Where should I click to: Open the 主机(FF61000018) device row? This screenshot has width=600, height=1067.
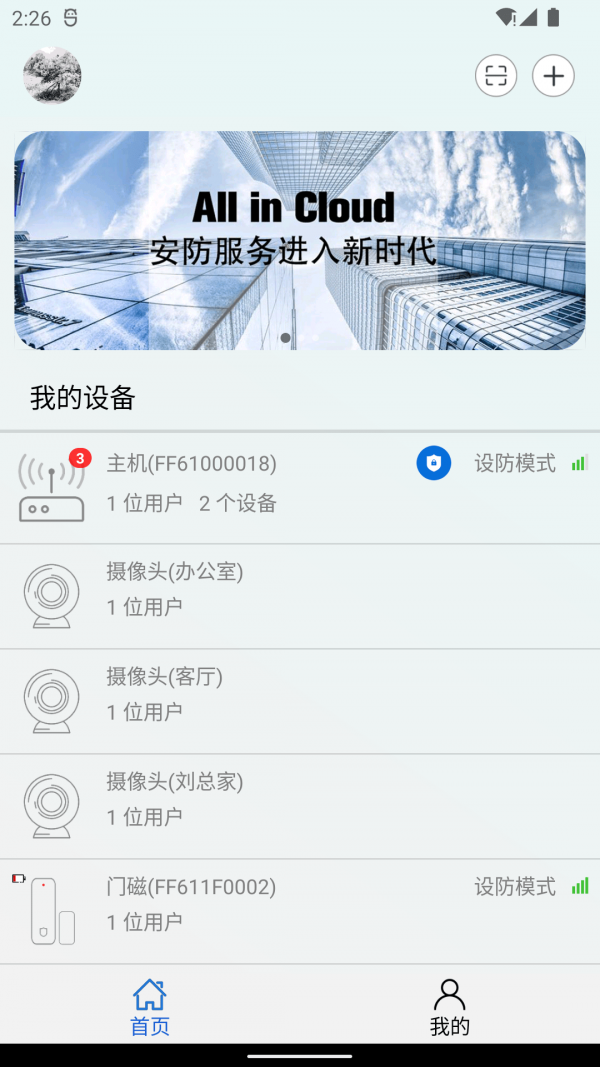250,488
